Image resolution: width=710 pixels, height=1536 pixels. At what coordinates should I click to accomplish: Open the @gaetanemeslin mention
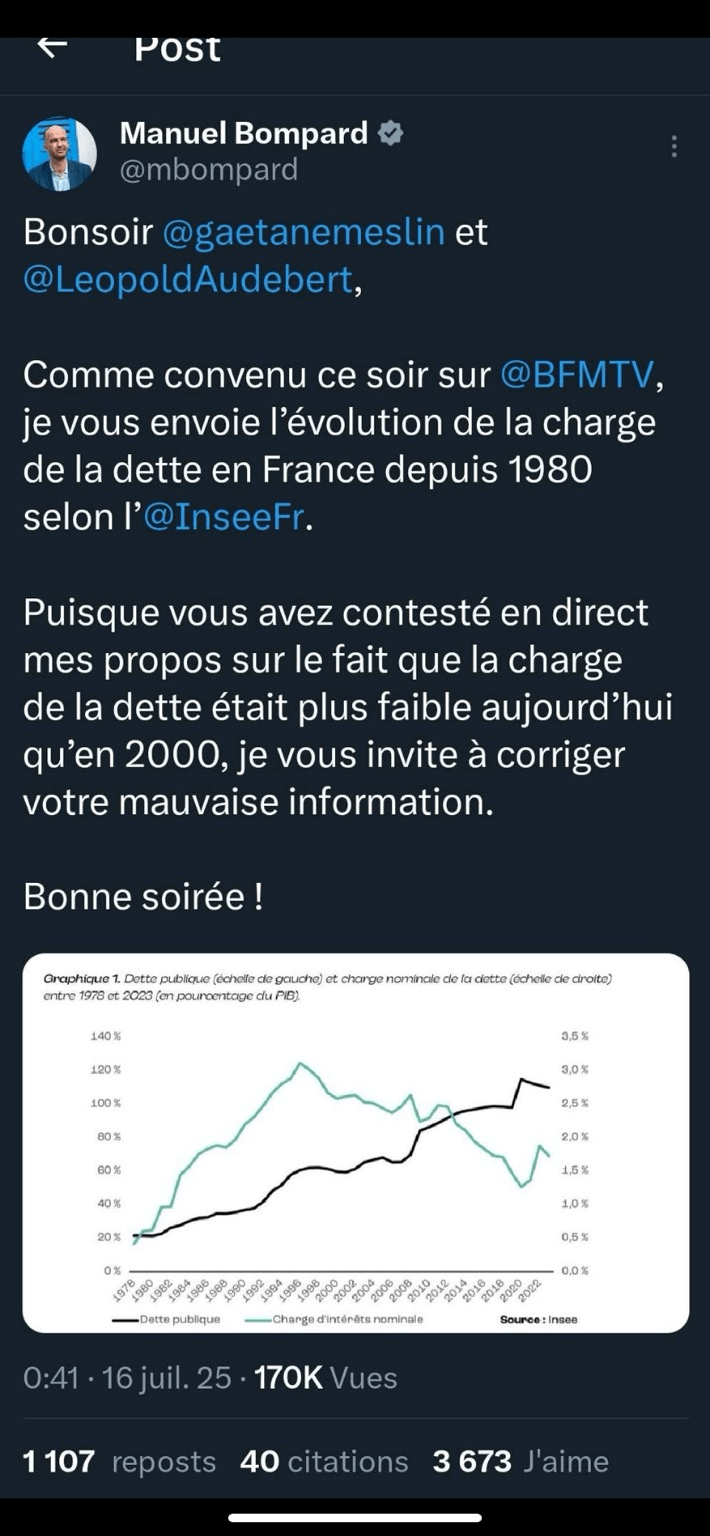tap(303, 233)
